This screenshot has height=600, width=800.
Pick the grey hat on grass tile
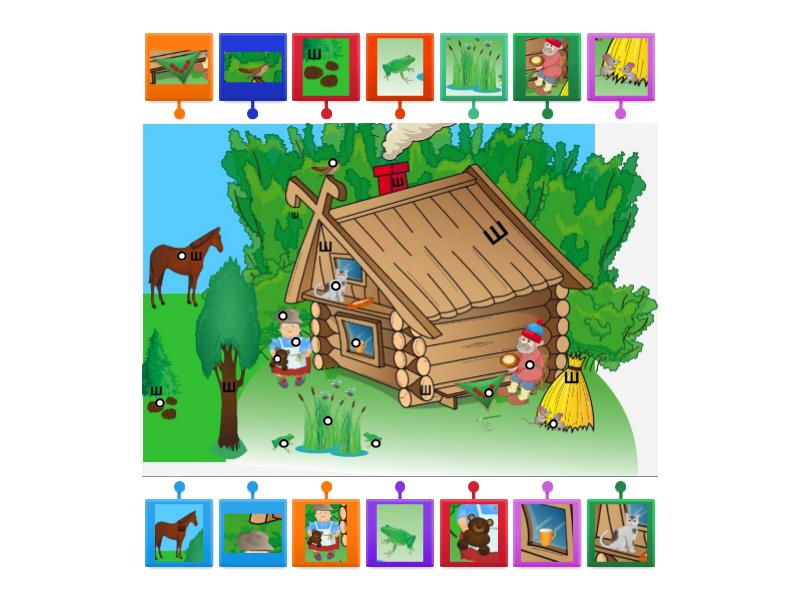click(x=252, y=533)
